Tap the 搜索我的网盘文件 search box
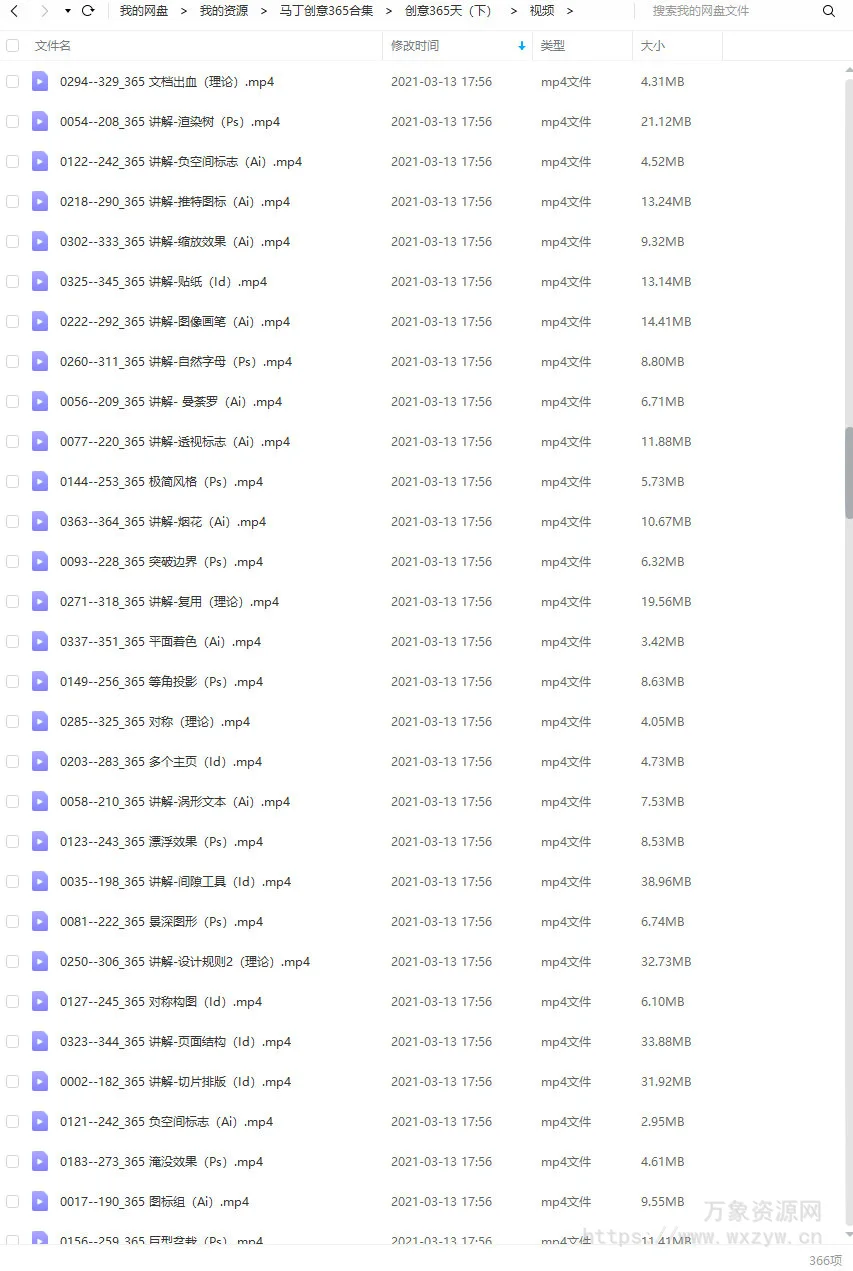 pyautogui.click(x=730, y=11)
